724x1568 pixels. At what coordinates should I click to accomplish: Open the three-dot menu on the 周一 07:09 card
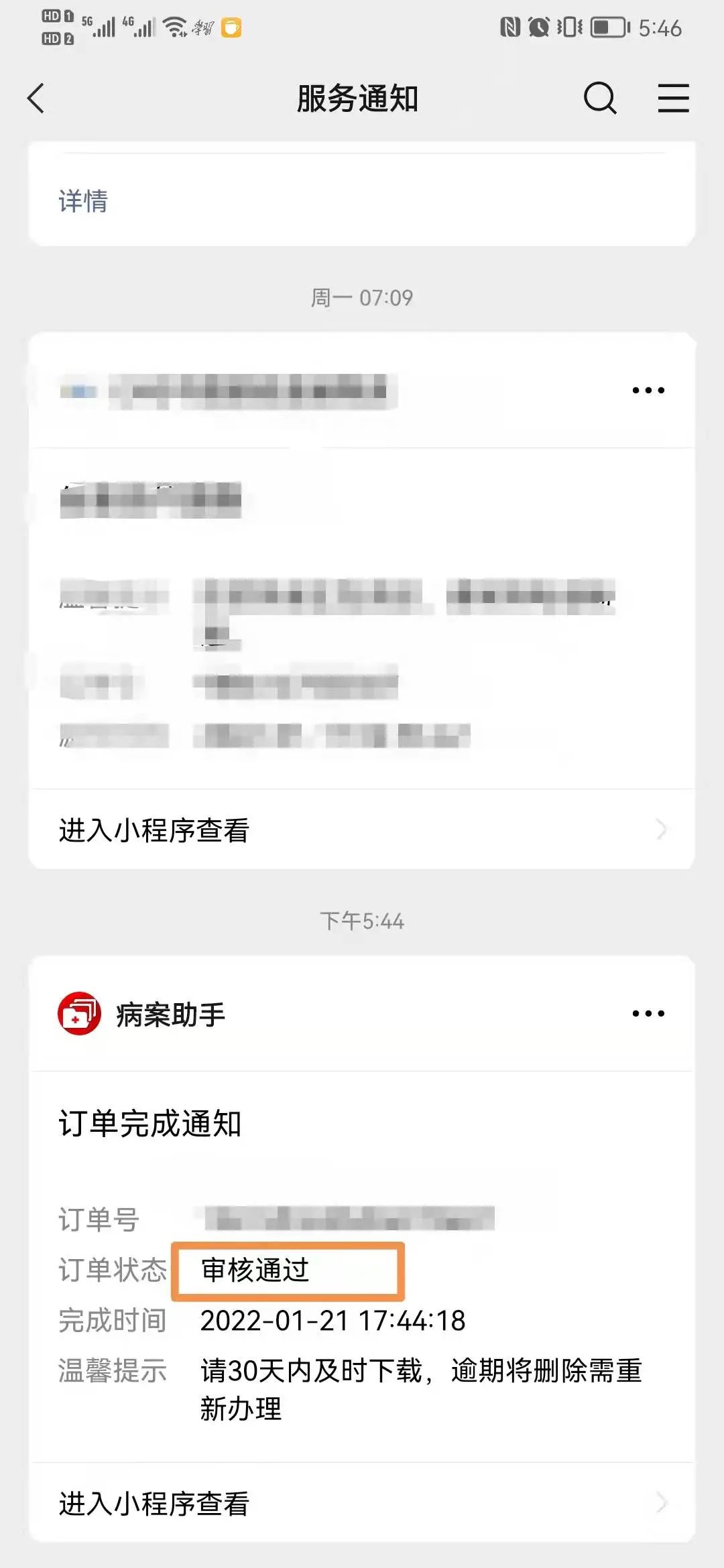(648, 390)
